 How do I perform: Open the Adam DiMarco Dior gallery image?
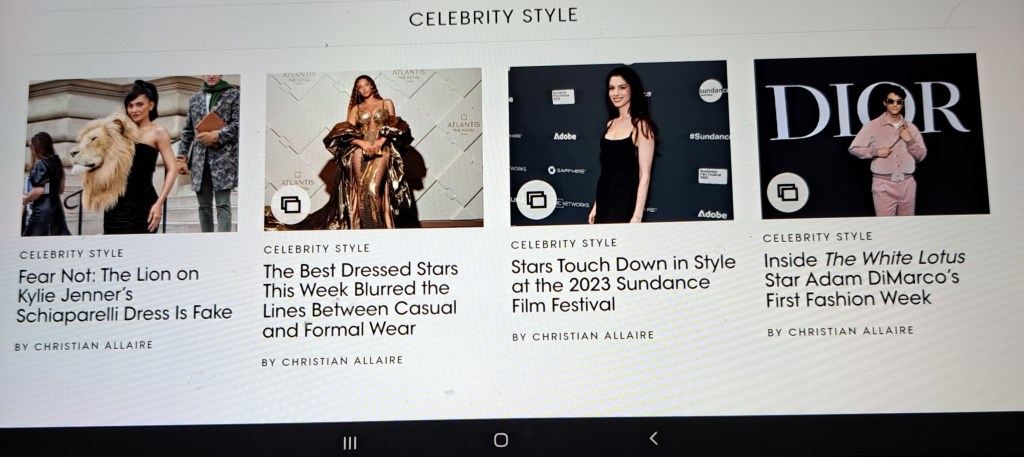click(870, 135)
